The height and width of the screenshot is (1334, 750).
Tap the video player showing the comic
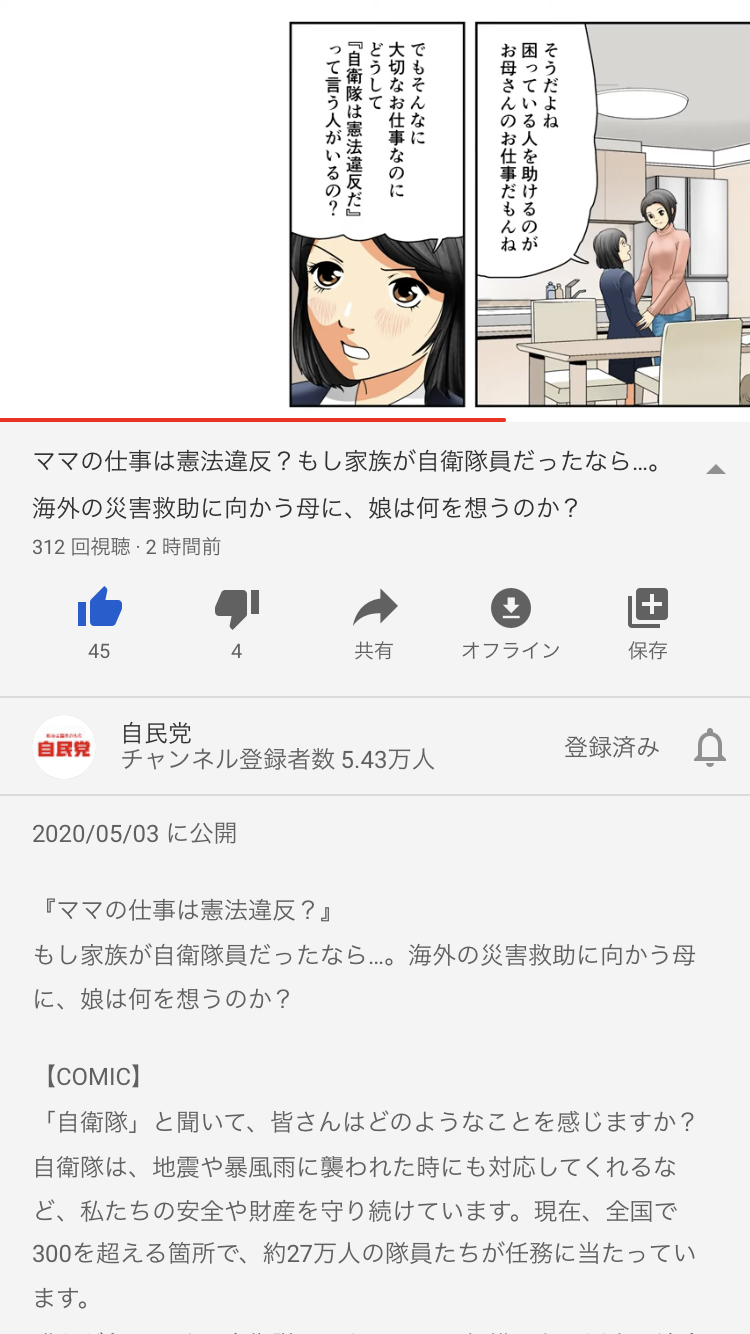(375, 210)
